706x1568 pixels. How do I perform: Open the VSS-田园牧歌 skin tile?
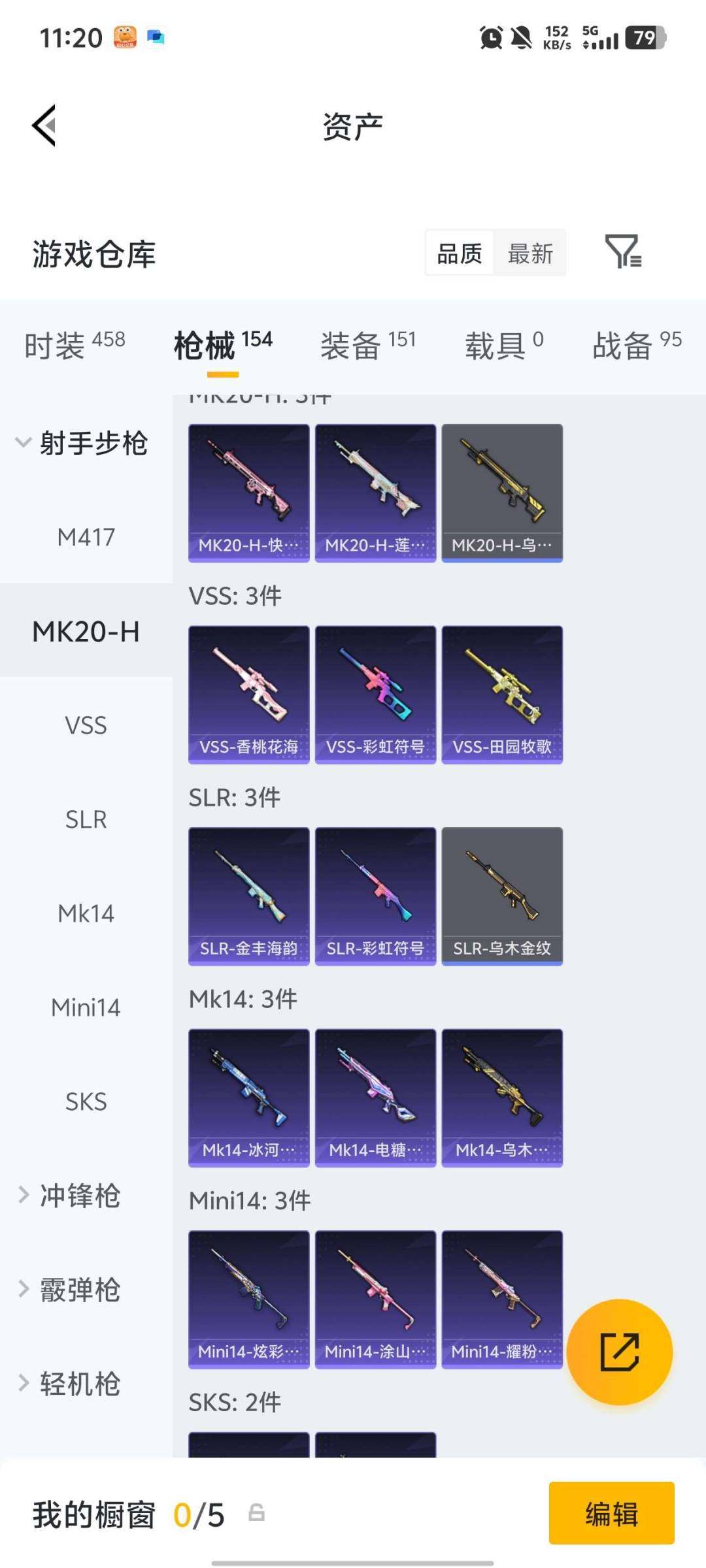(x=502, y=694)
